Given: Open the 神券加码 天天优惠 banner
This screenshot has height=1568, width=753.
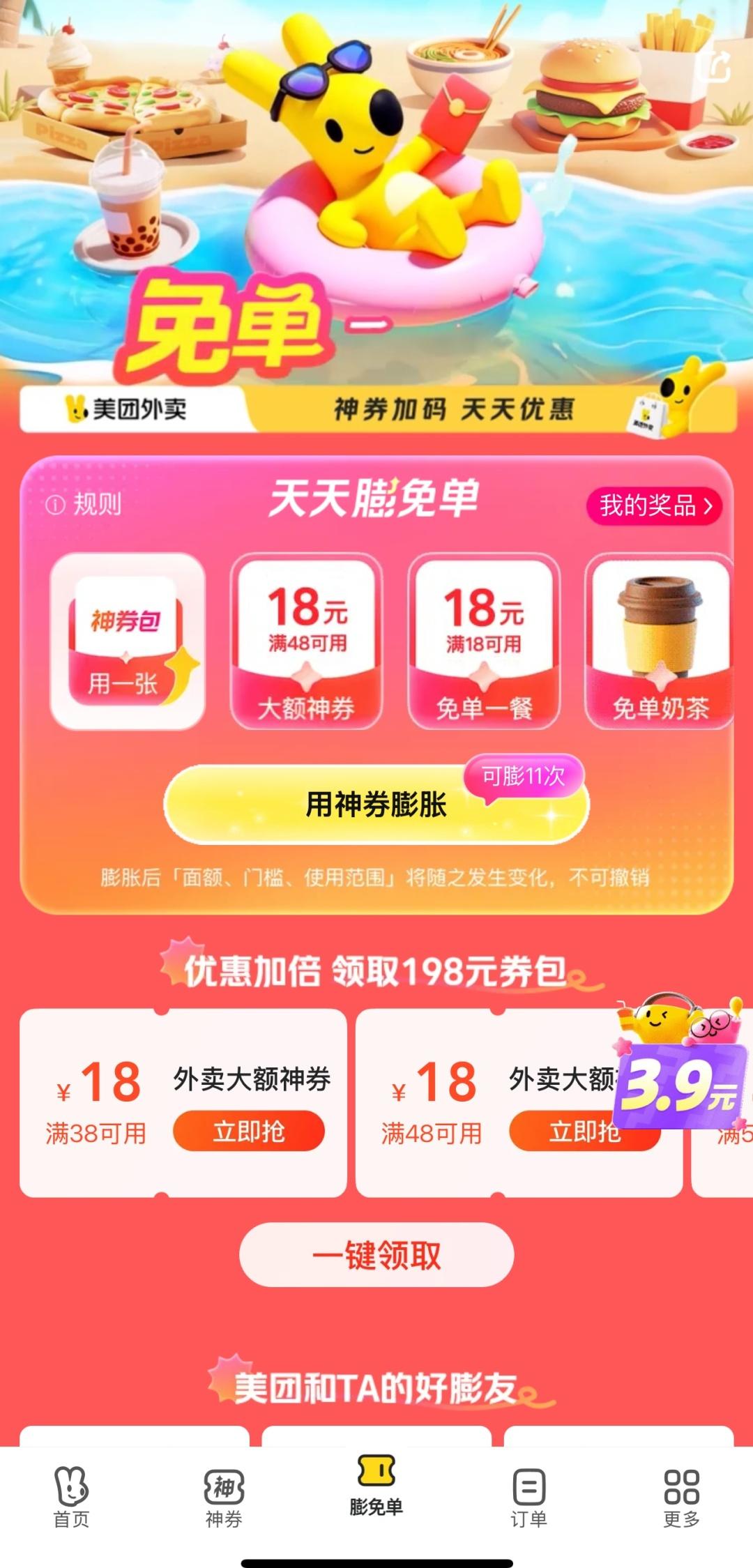Looking at the screenshot, I should (x=453, y=409).
